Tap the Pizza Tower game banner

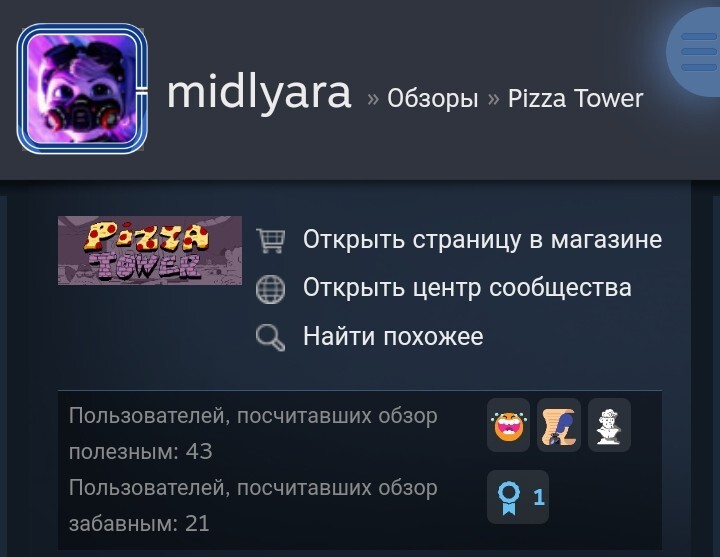150,250
